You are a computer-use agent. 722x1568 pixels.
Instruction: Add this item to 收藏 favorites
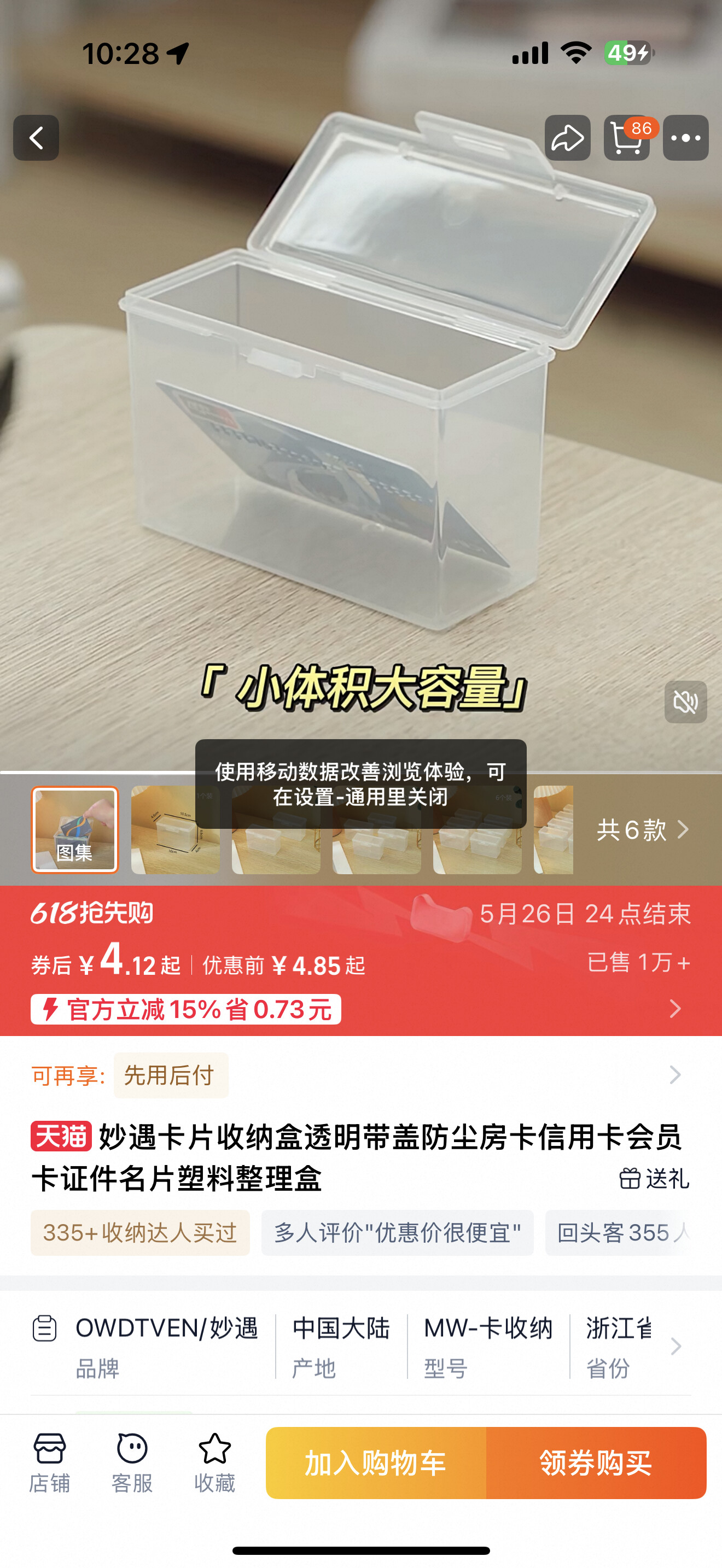(215, 1462)
